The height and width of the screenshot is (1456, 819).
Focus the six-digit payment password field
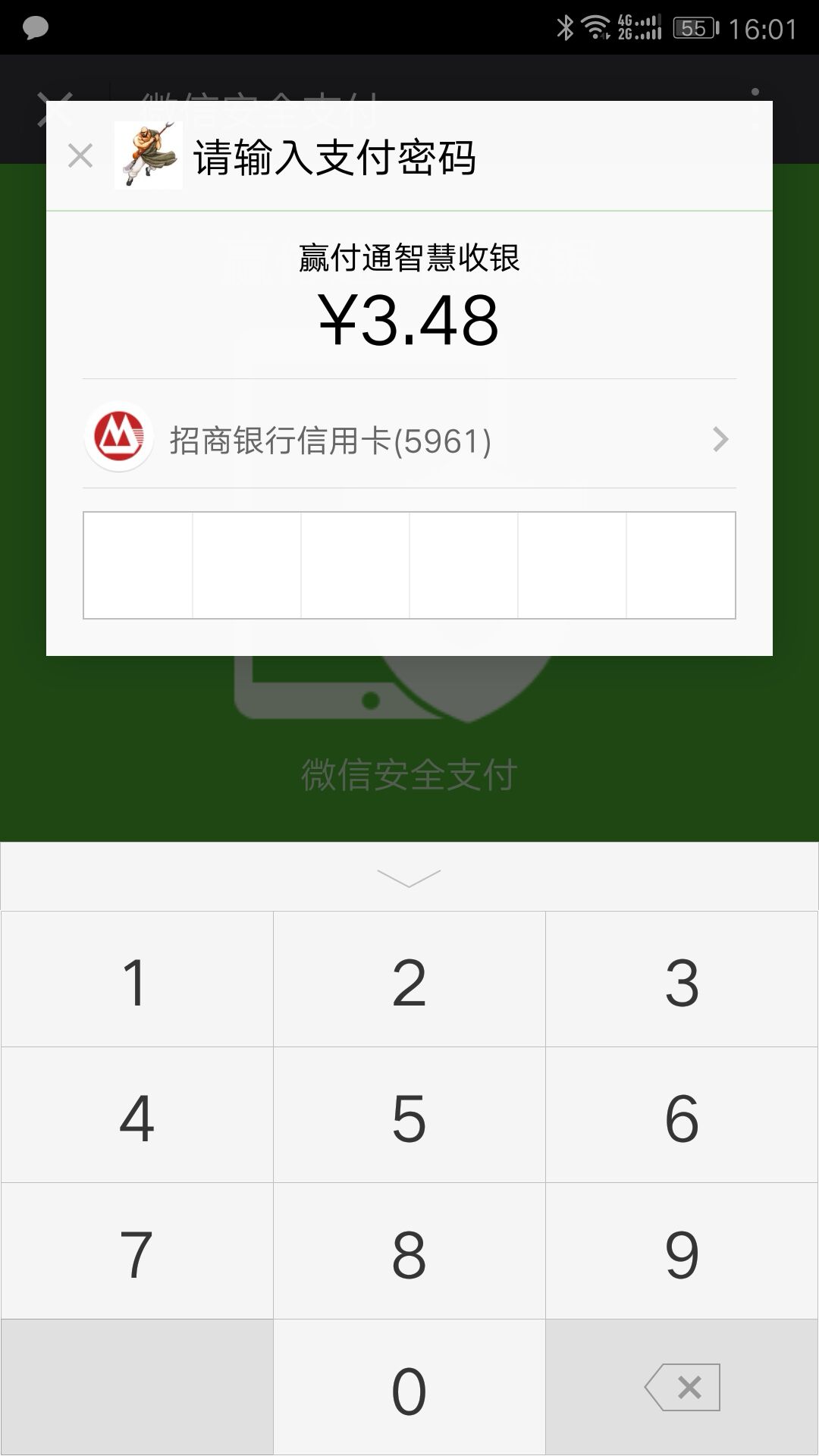pyautogui.click(x=409, y=565)
